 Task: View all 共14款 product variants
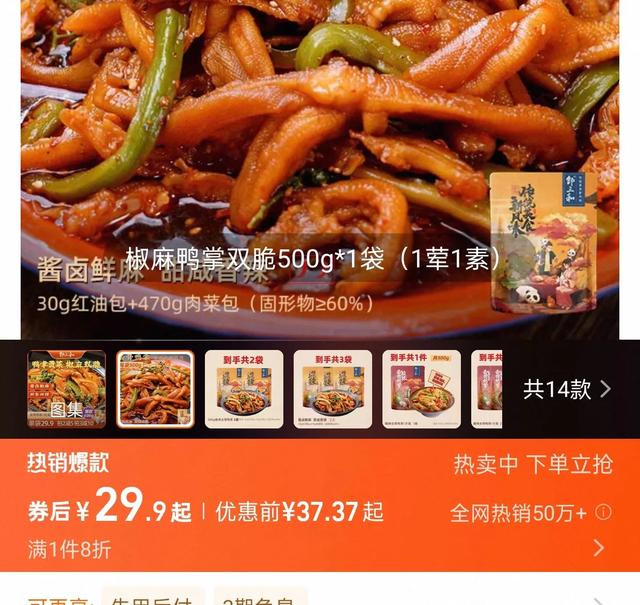[x=566, y=389]
